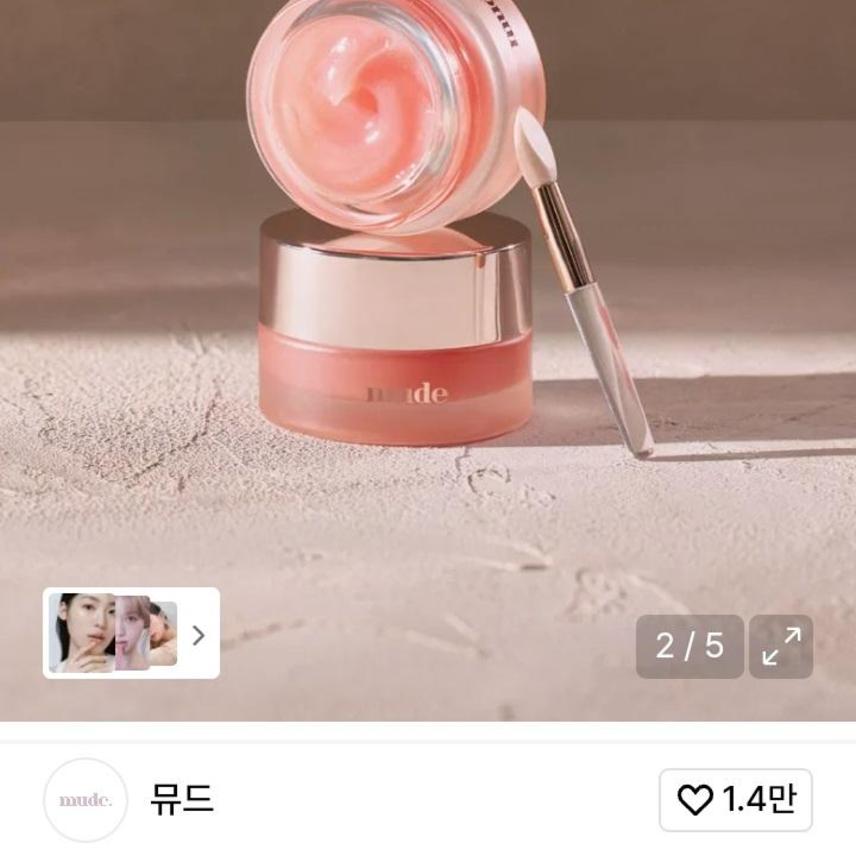Tap the 2 / 5 image page indicator
The height and width of the screenshot is (856, 856).
pyautogui.click(x=689, y=646)
